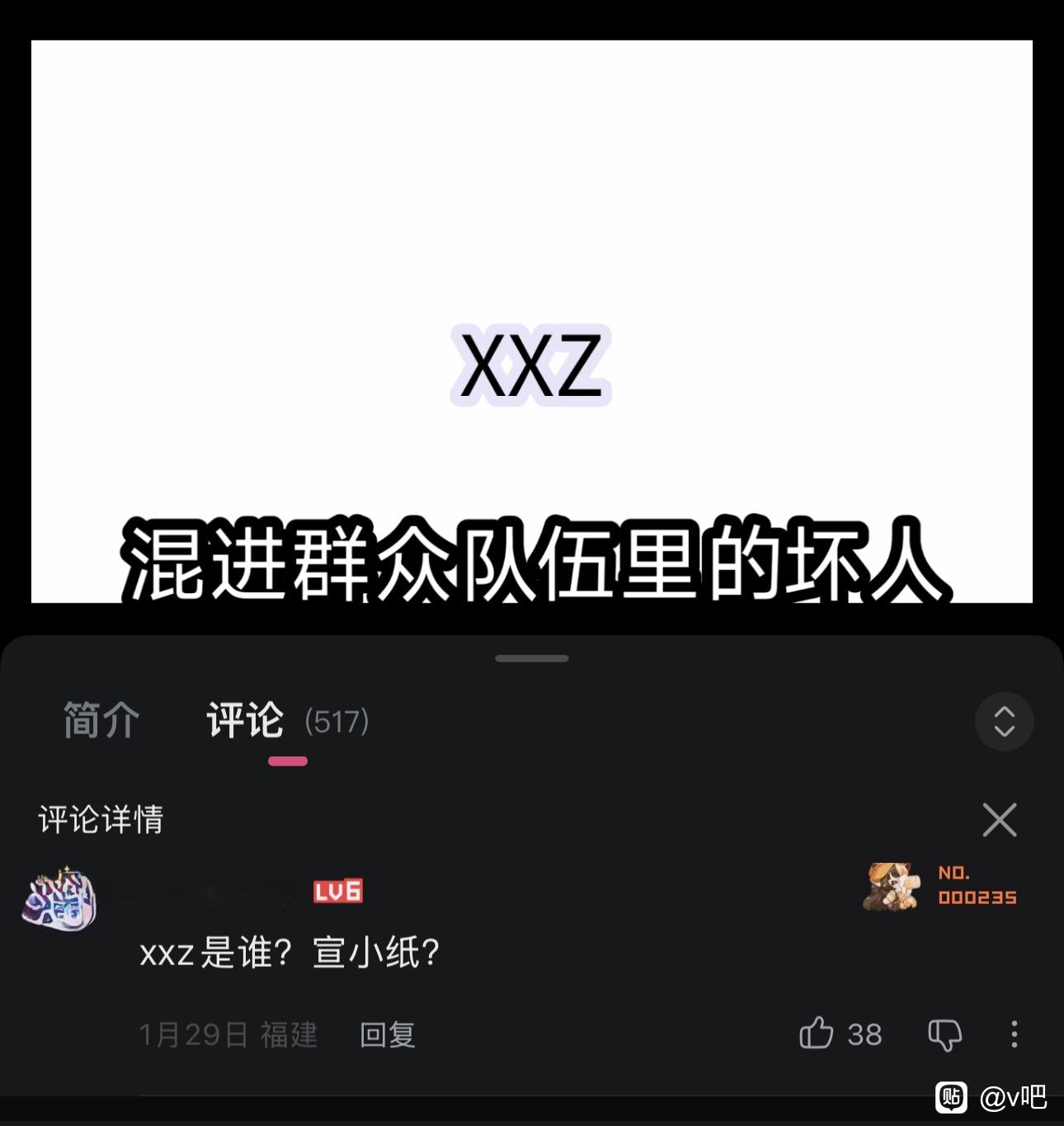Like the comment with 38 likes
Image resolution: width=1064 pixels, height=1126 pixels.
817,1034
